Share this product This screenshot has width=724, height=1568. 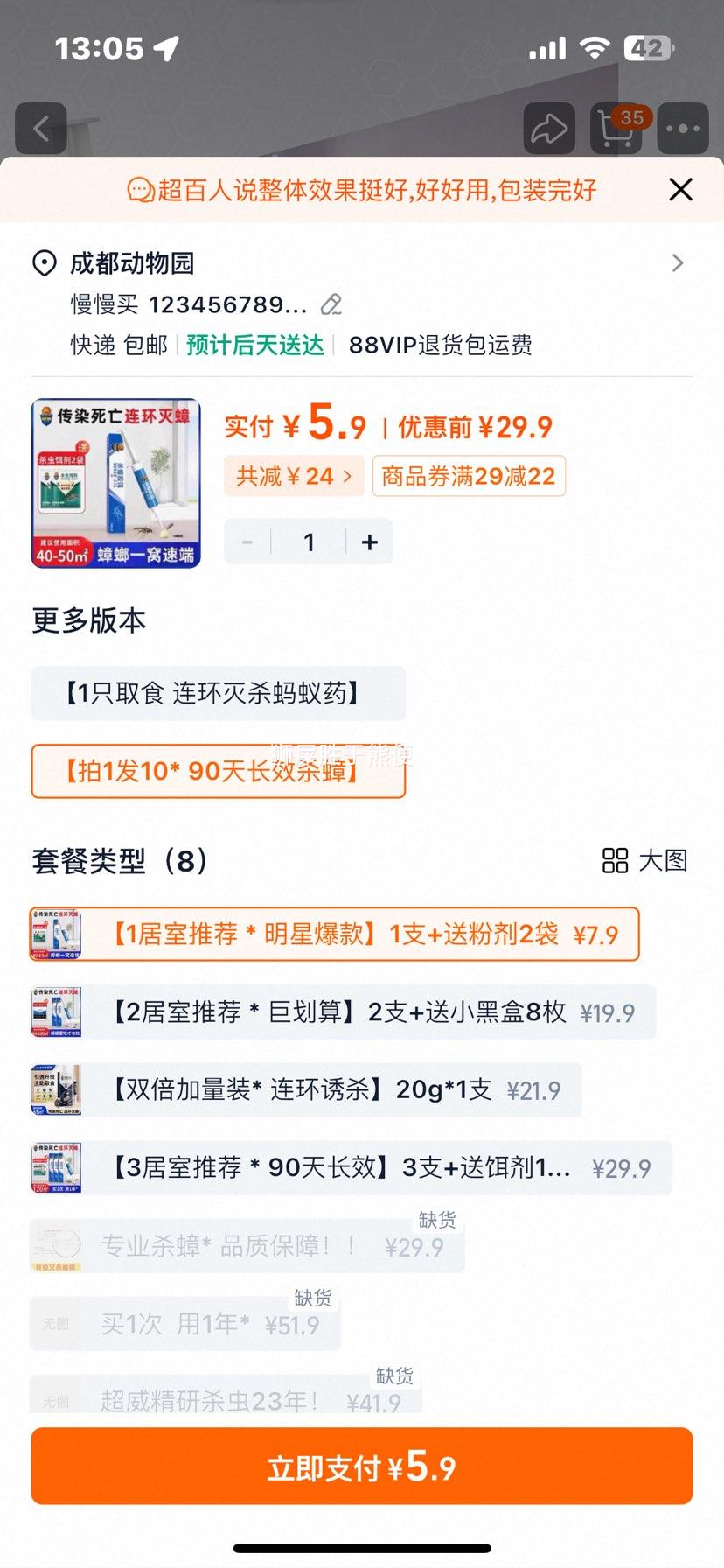pyautogui.click(x=549, y=129)
